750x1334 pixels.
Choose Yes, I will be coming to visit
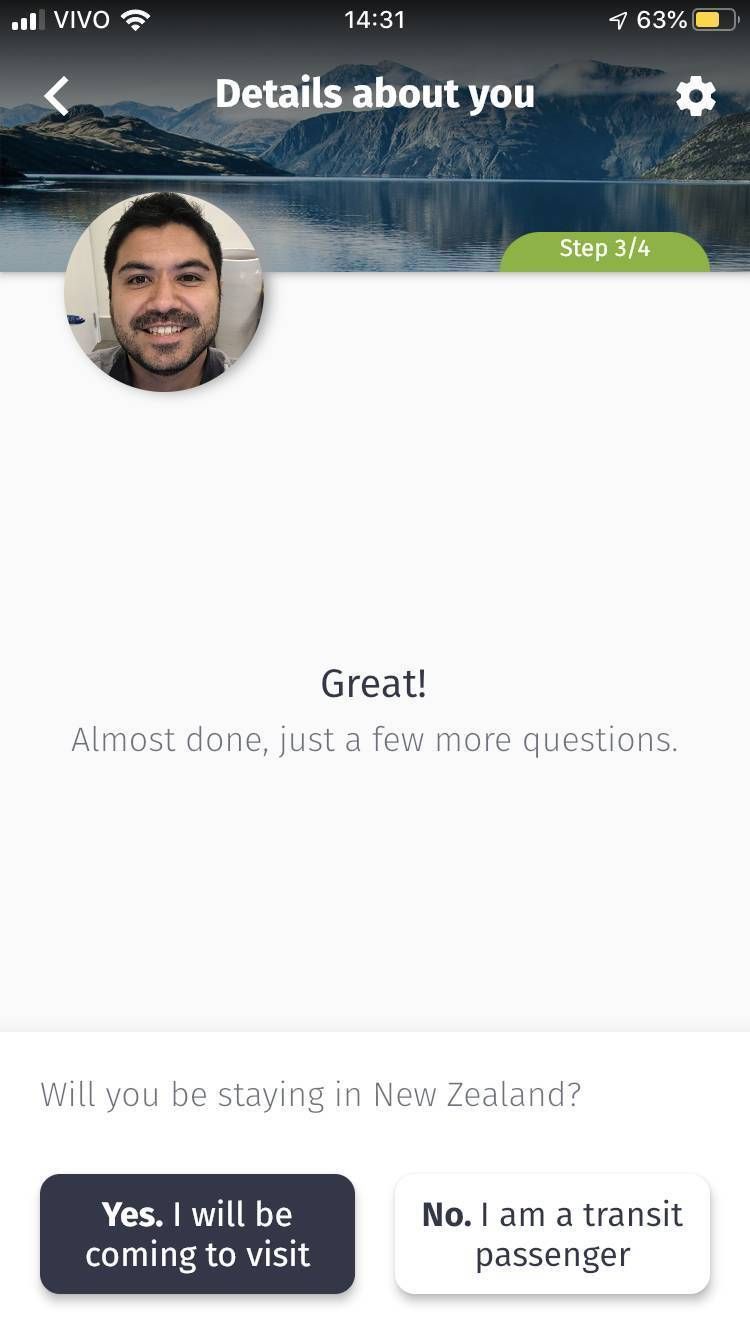pos(197,1234)
